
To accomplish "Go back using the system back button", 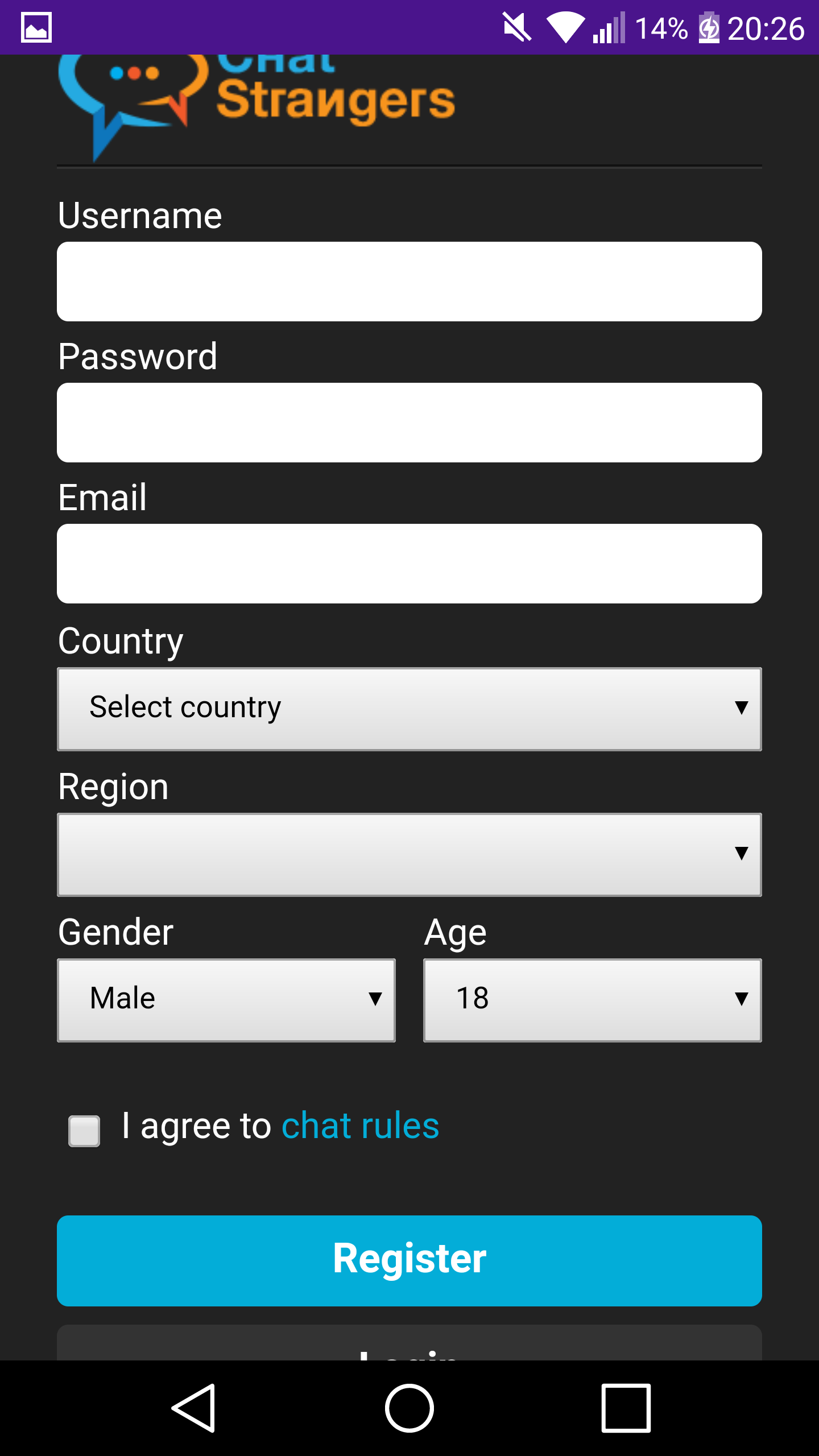I will [x=193, y=1408].
